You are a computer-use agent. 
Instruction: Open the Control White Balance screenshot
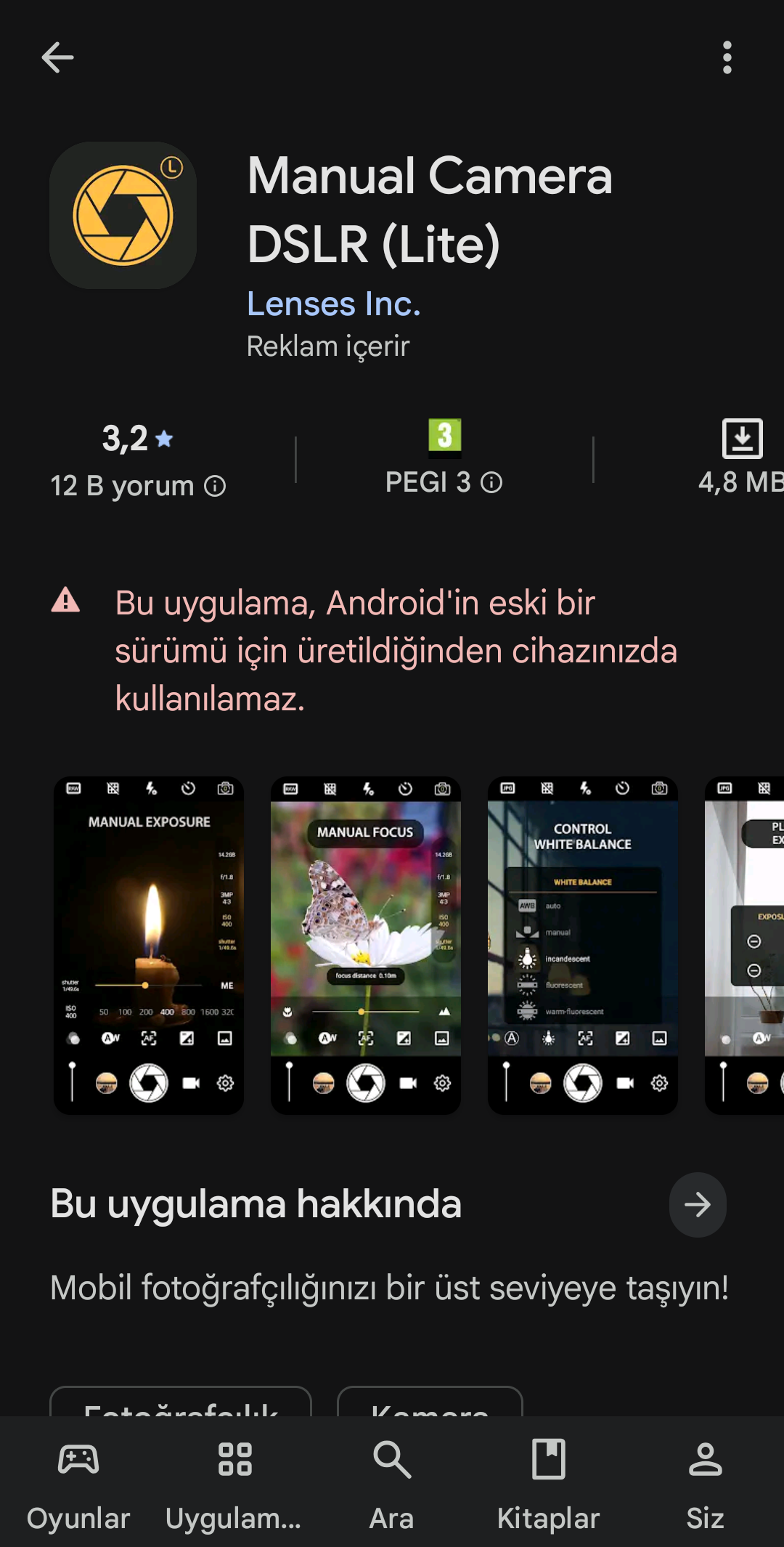(583, 945)
